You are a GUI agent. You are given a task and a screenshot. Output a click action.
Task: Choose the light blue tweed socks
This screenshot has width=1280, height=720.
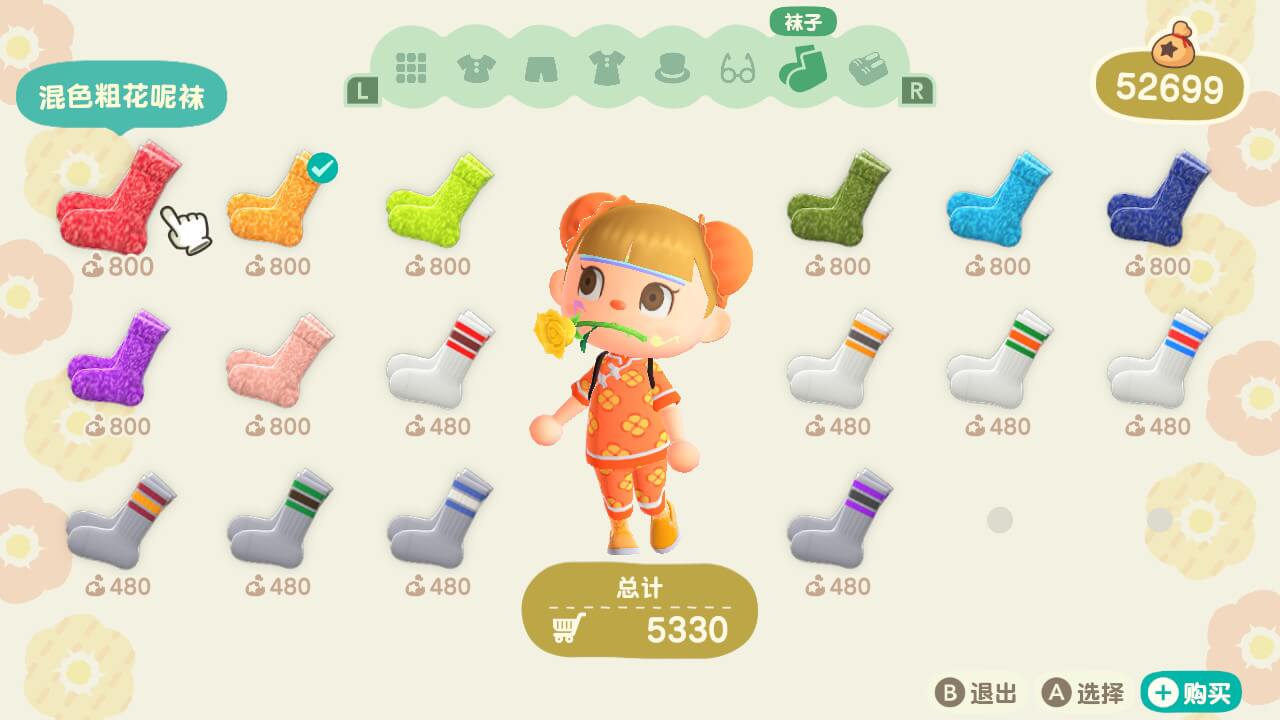point(998,198)
